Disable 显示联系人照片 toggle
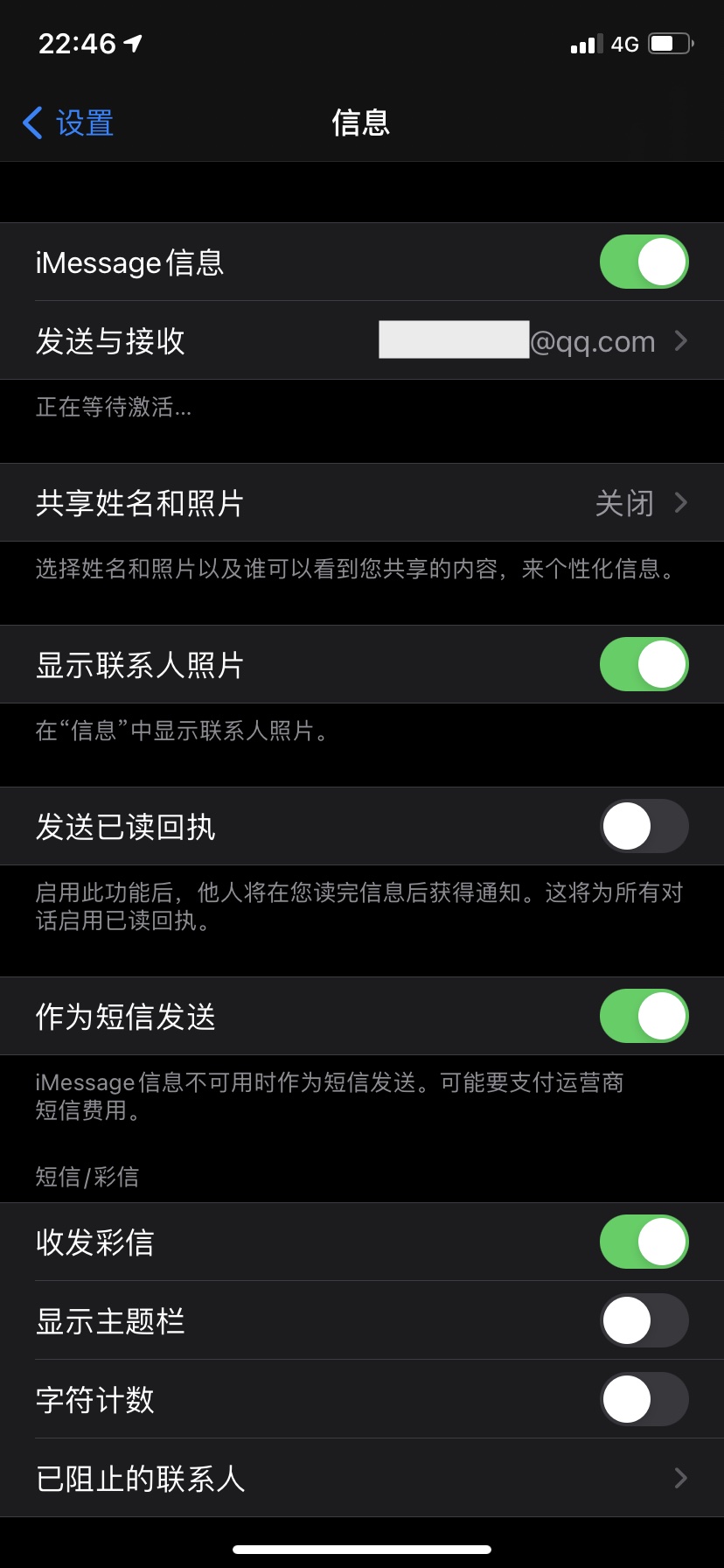Viewport: 724px width, 1568px height. pyautogui.click(x=644, y=664)
